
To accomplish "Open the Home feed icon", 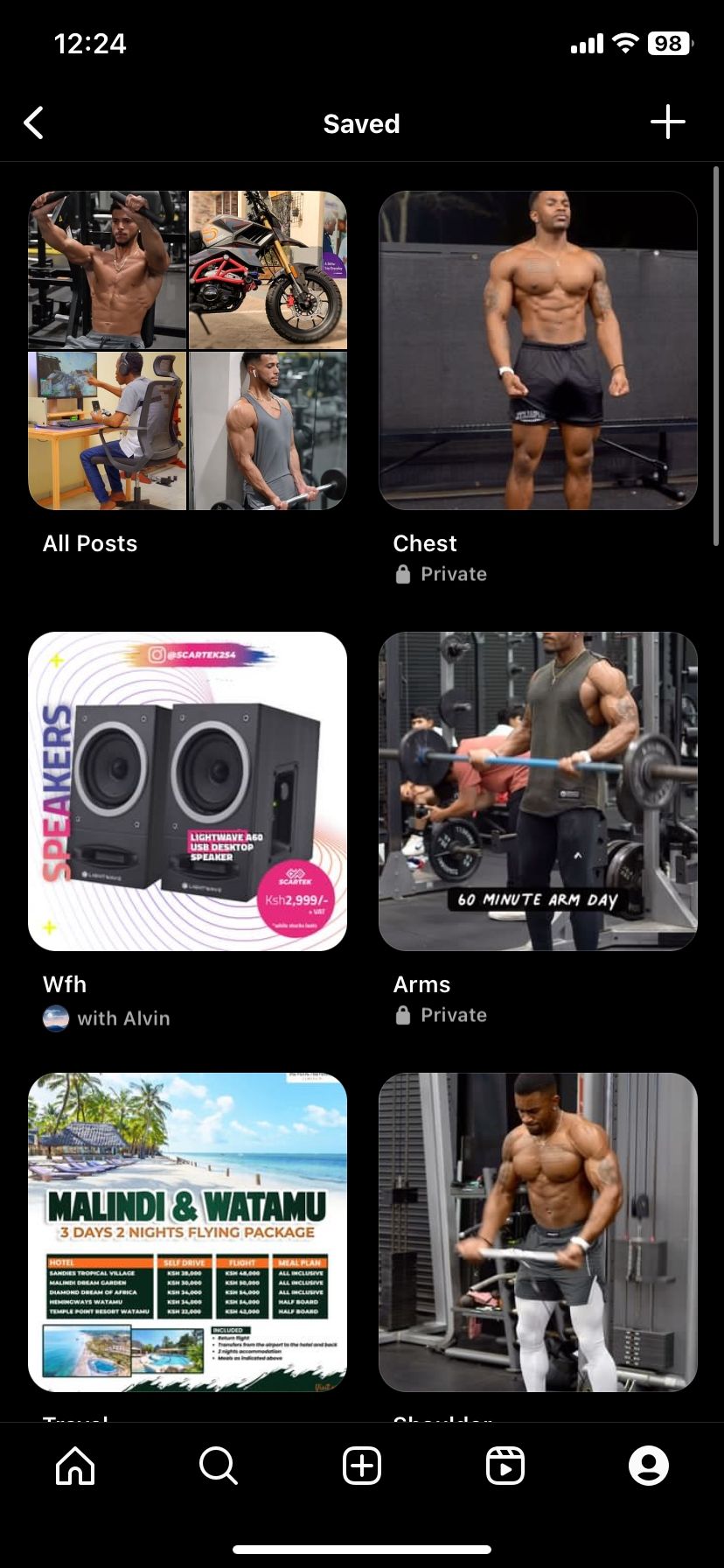I will 74,1466.
